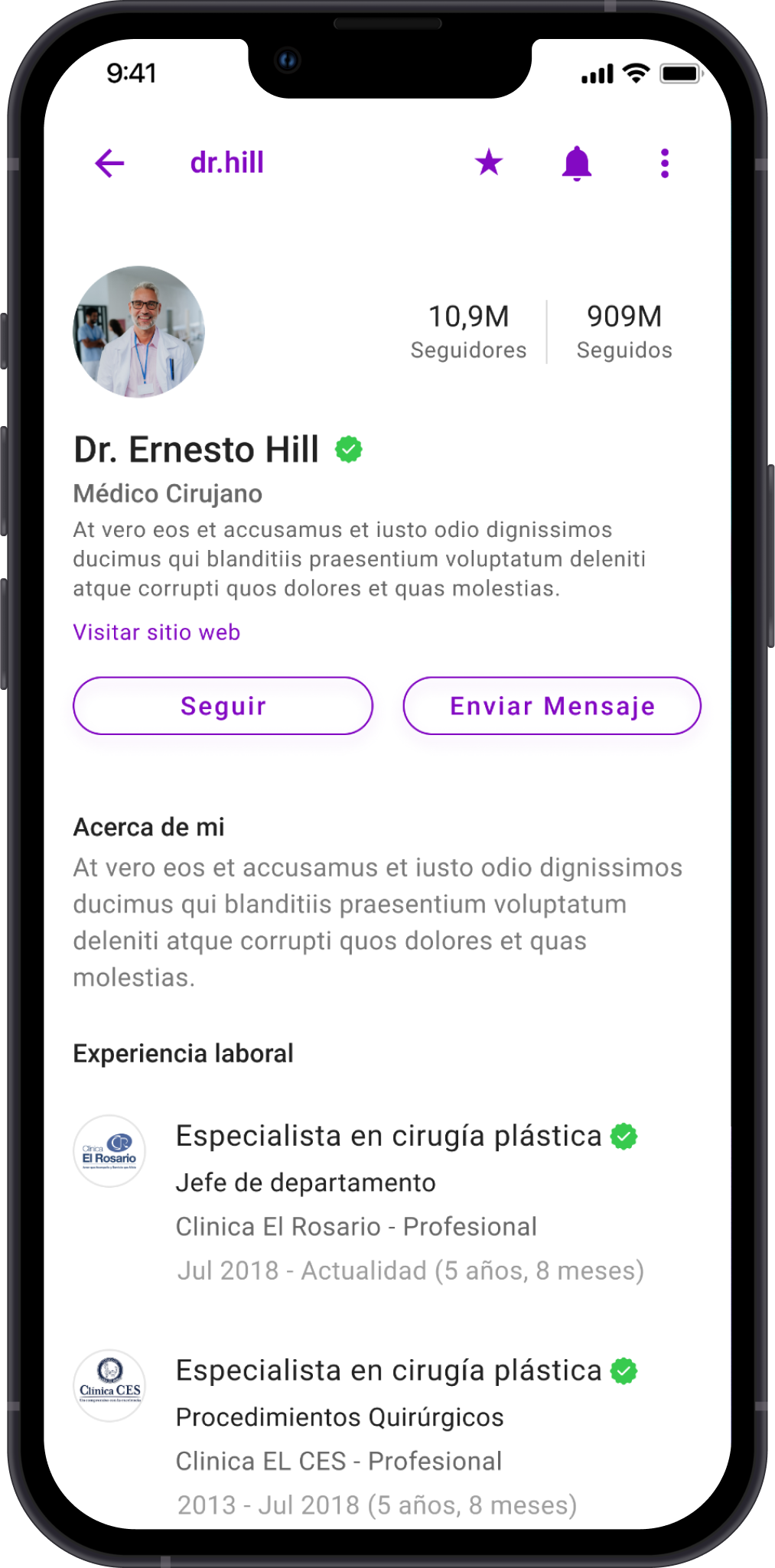775x1568 pixels.
Task: Open the three-dot overflow menu
Action: pos(664,163)
